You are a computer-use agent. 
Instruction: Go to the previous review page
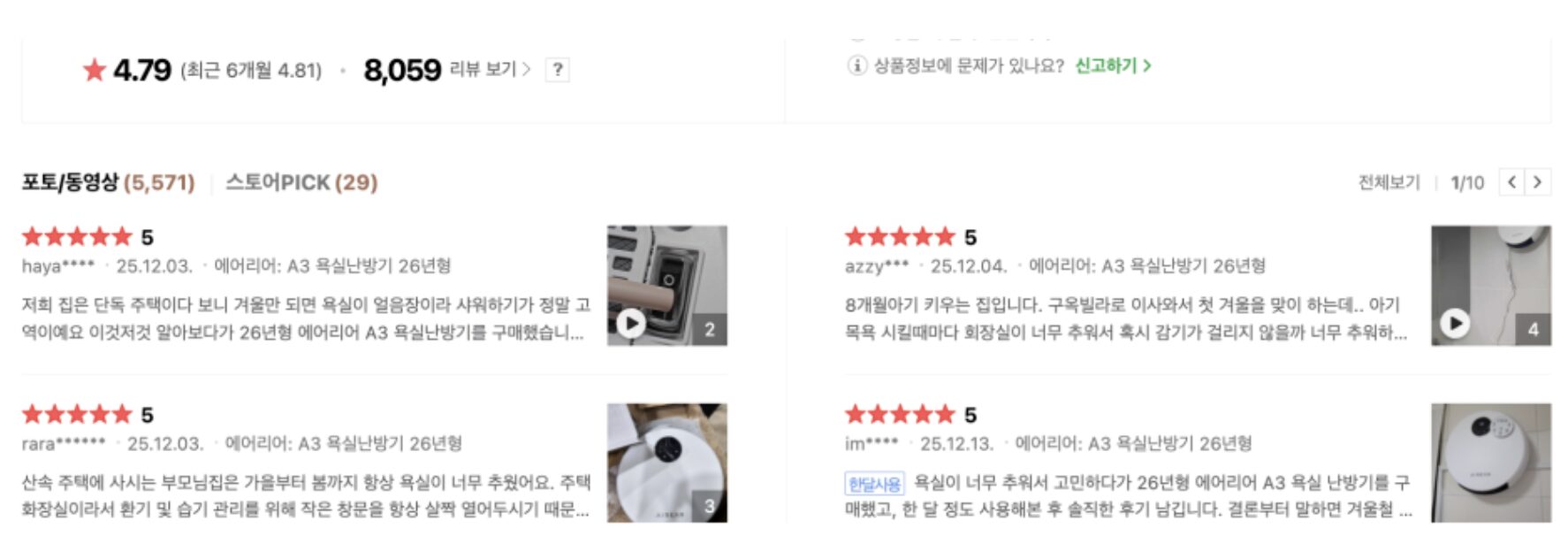[1511, 182]
